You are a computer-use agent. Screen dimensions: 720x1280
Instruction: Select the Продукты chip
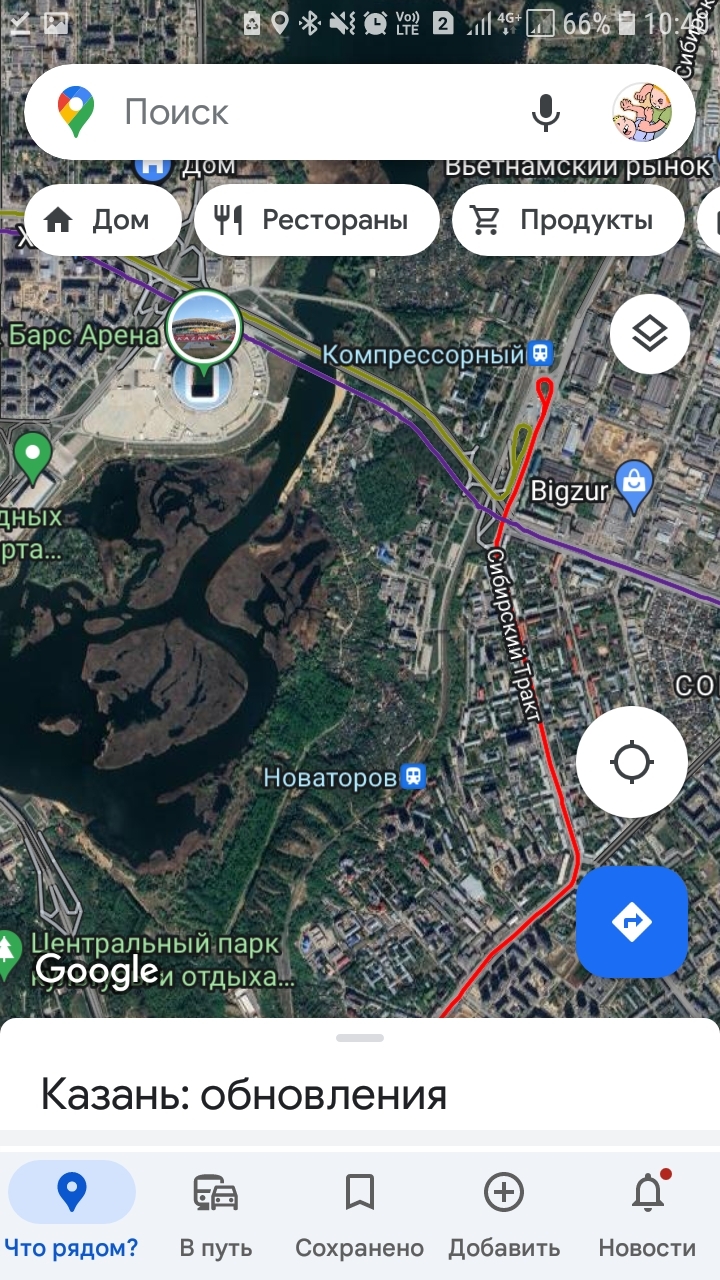point(567,220)
